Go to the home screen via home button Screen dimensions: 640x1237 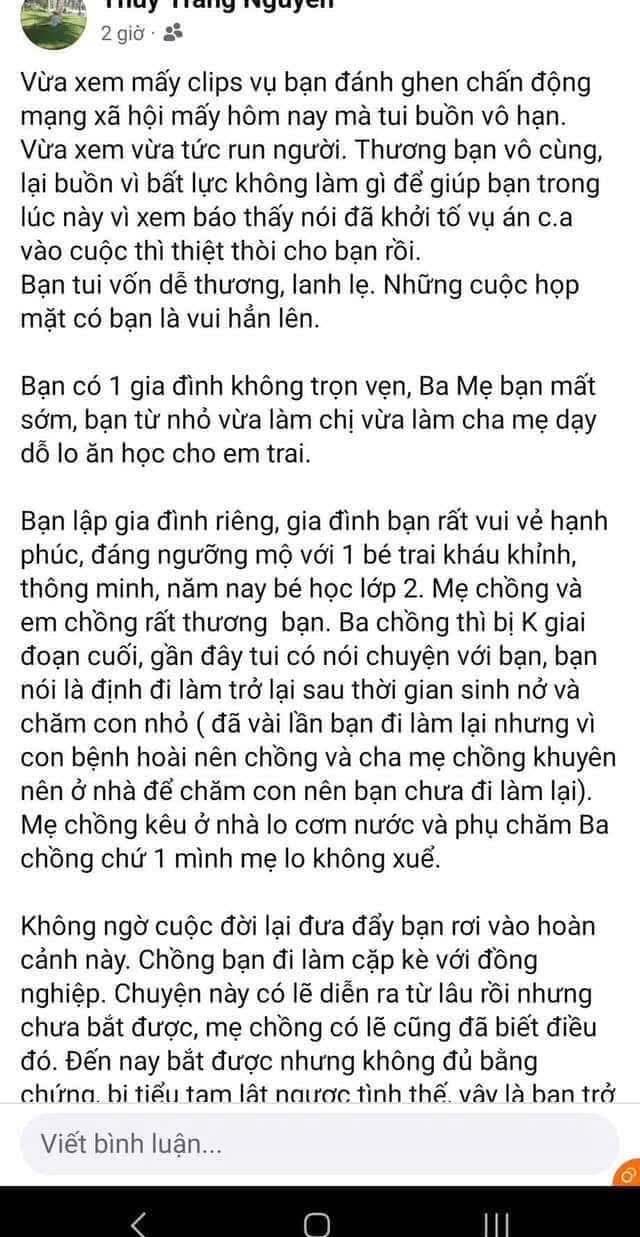coord(318,1222)
